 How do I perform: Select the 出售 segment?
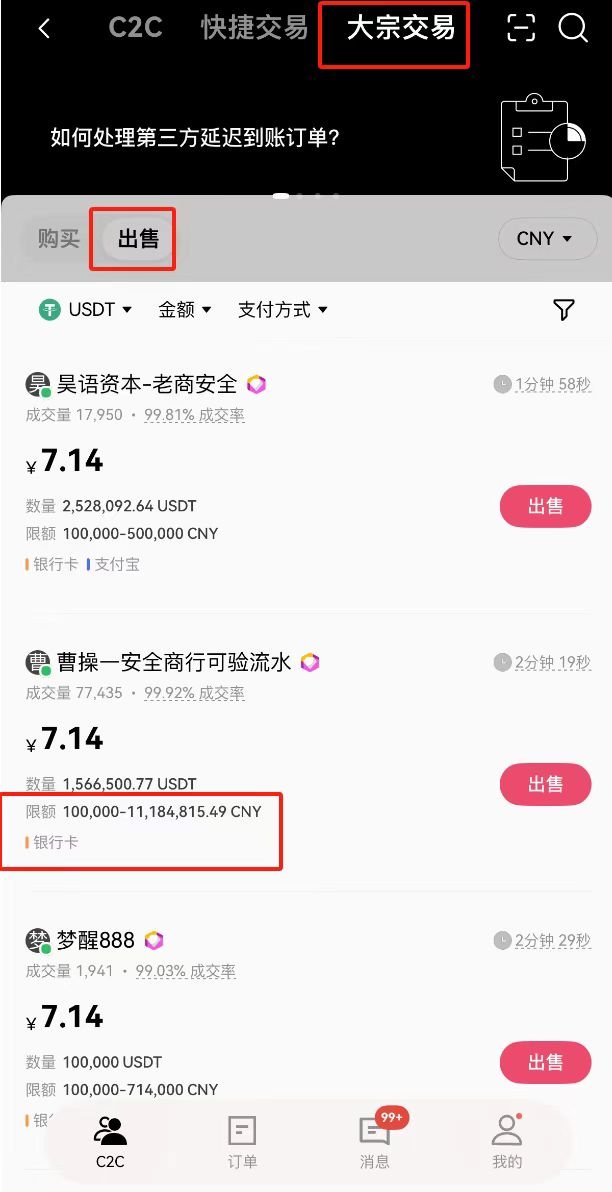(x=138, y=239)
